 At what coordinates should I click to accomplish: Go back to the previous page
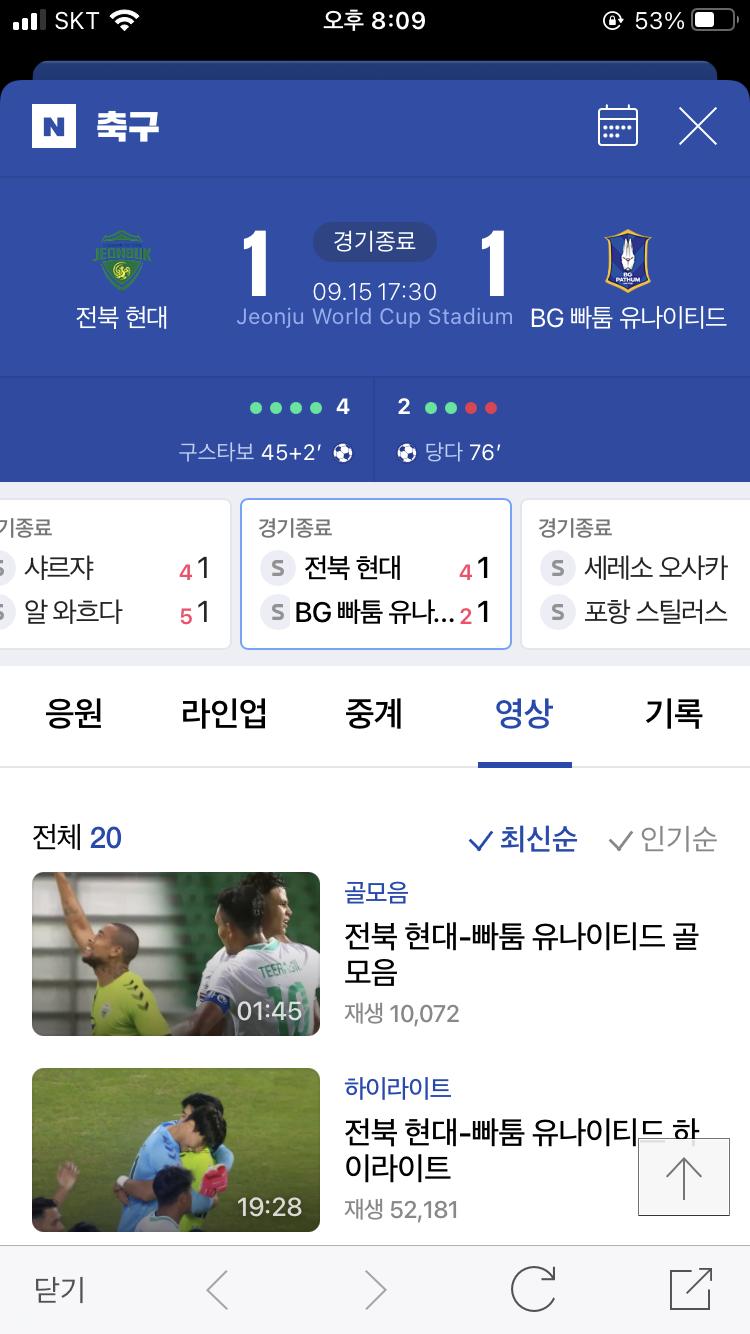tap(218, 1290)
